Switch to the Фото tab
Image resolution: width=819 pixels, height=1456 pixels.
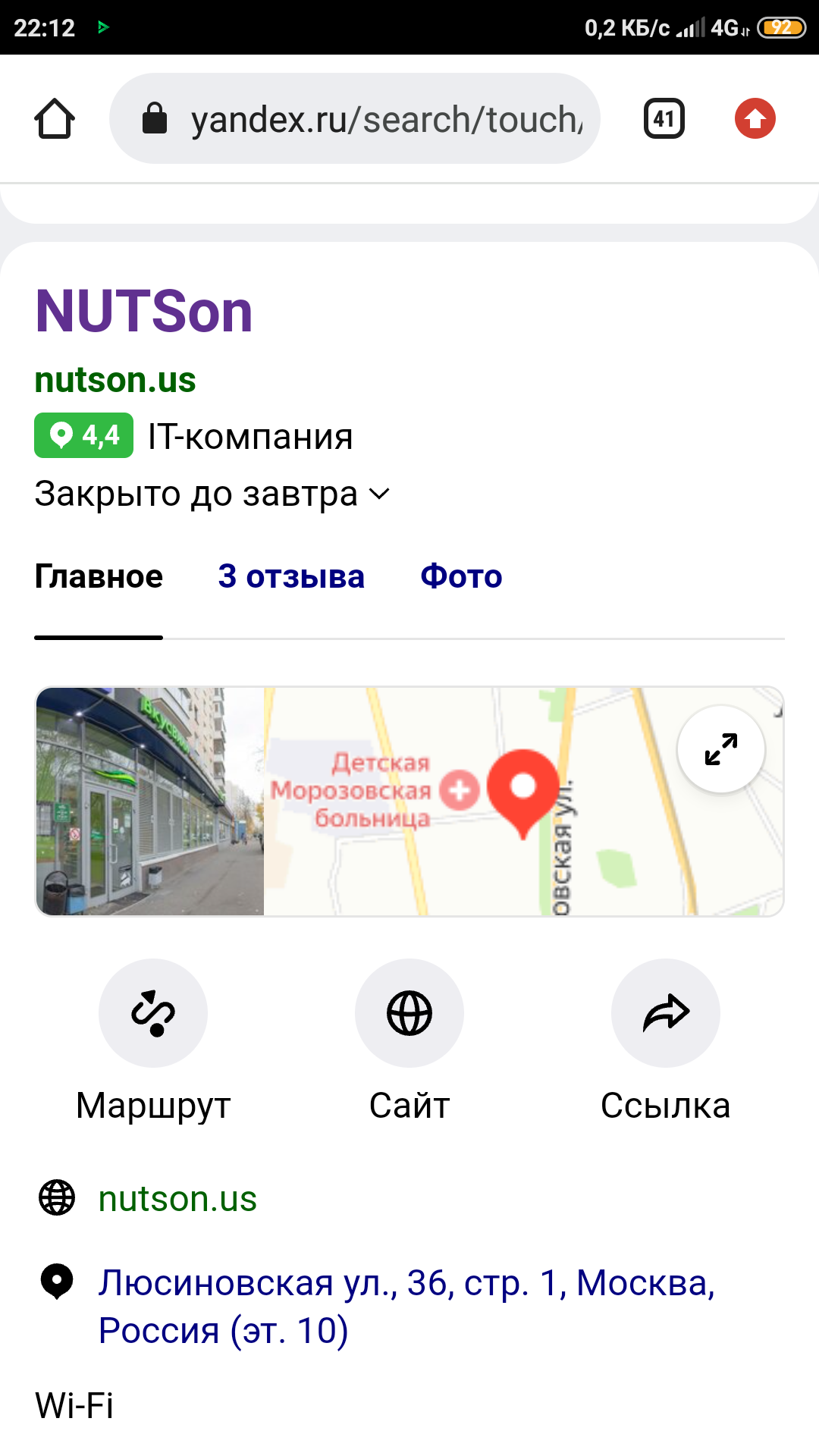click(x=461, y=577)
